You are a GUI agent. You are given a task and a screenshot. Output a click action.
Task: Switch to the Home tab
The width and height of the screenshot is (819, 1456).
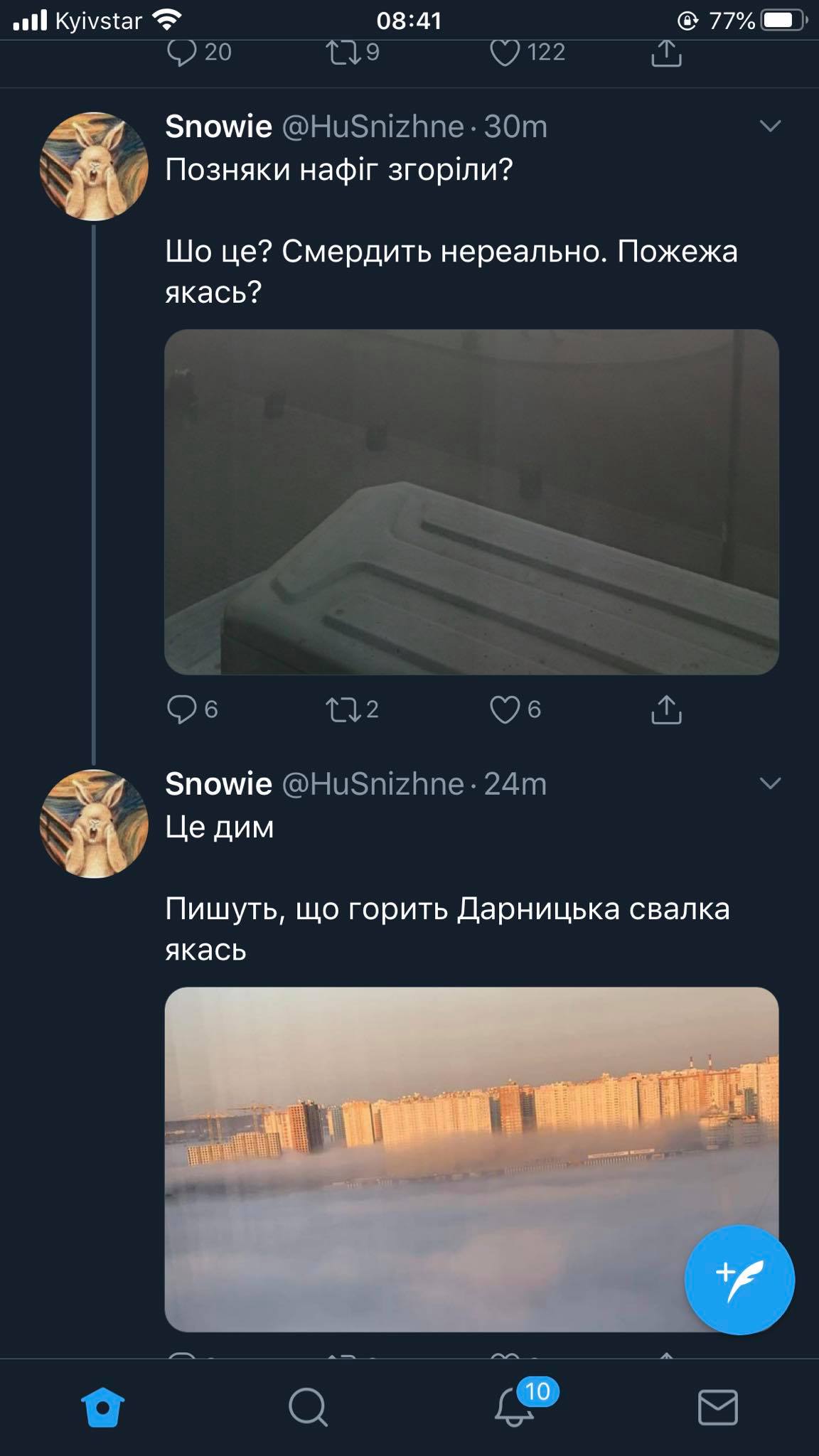103,1406
